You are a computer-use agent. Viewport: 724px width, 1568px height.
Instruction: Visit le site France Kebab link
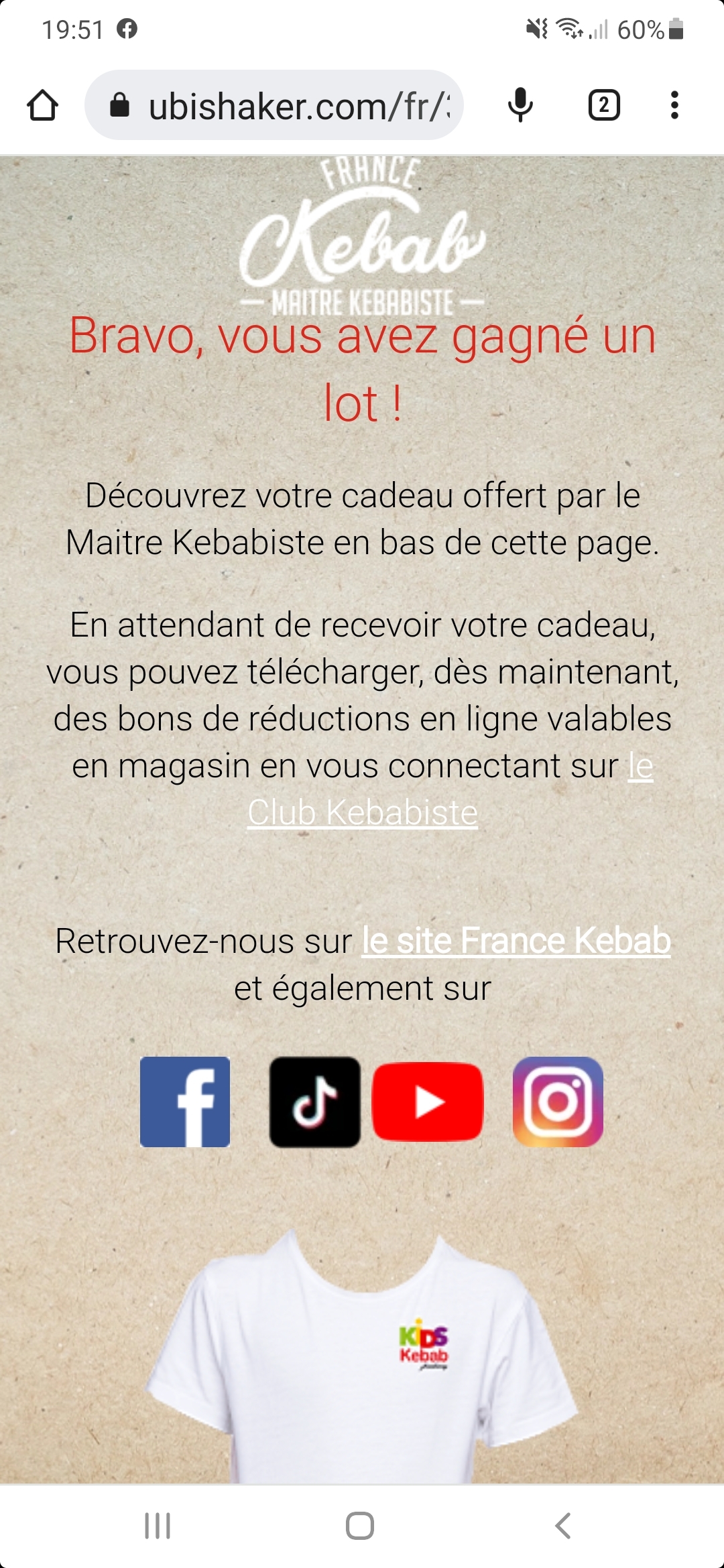coord(516,941)
